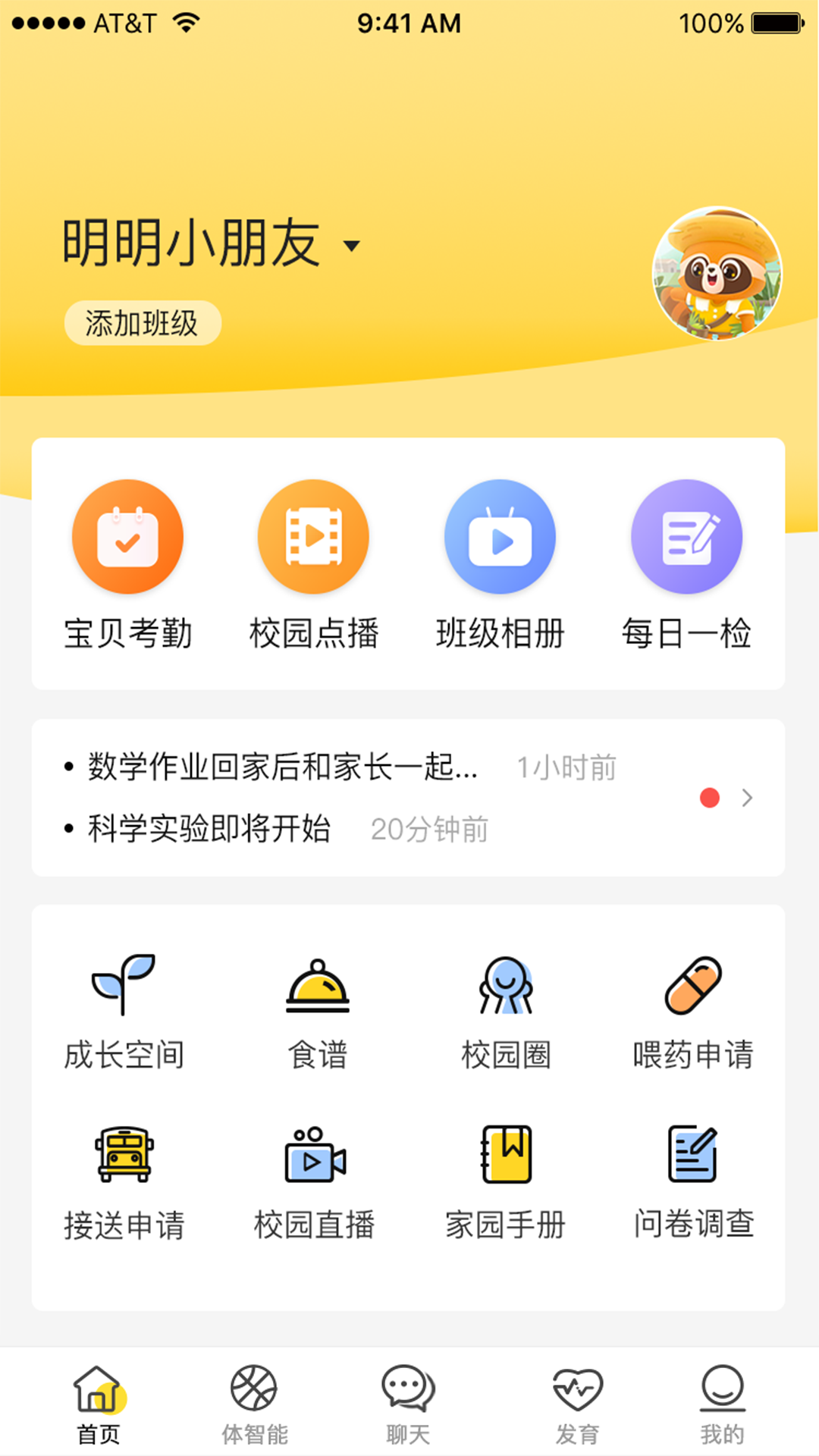The width and height of the screenshot is (819, 1456).
Task: Open the 宝贝考勤 attendance icon
Action: click(127, 536)
